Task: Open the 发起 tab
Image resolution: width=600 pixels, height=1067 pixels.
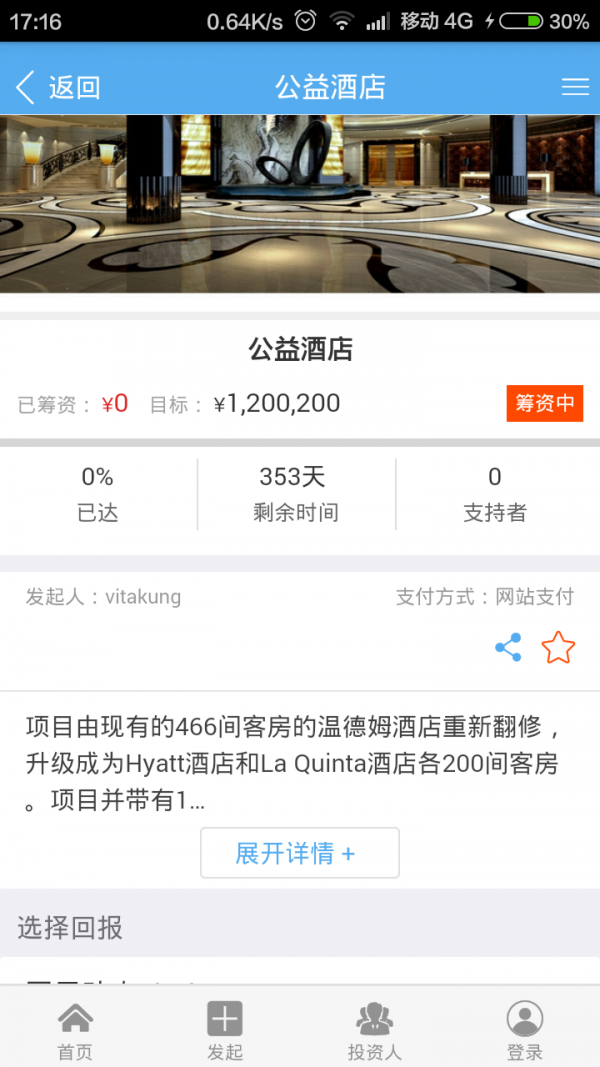Action: [x=225, y=1030]
